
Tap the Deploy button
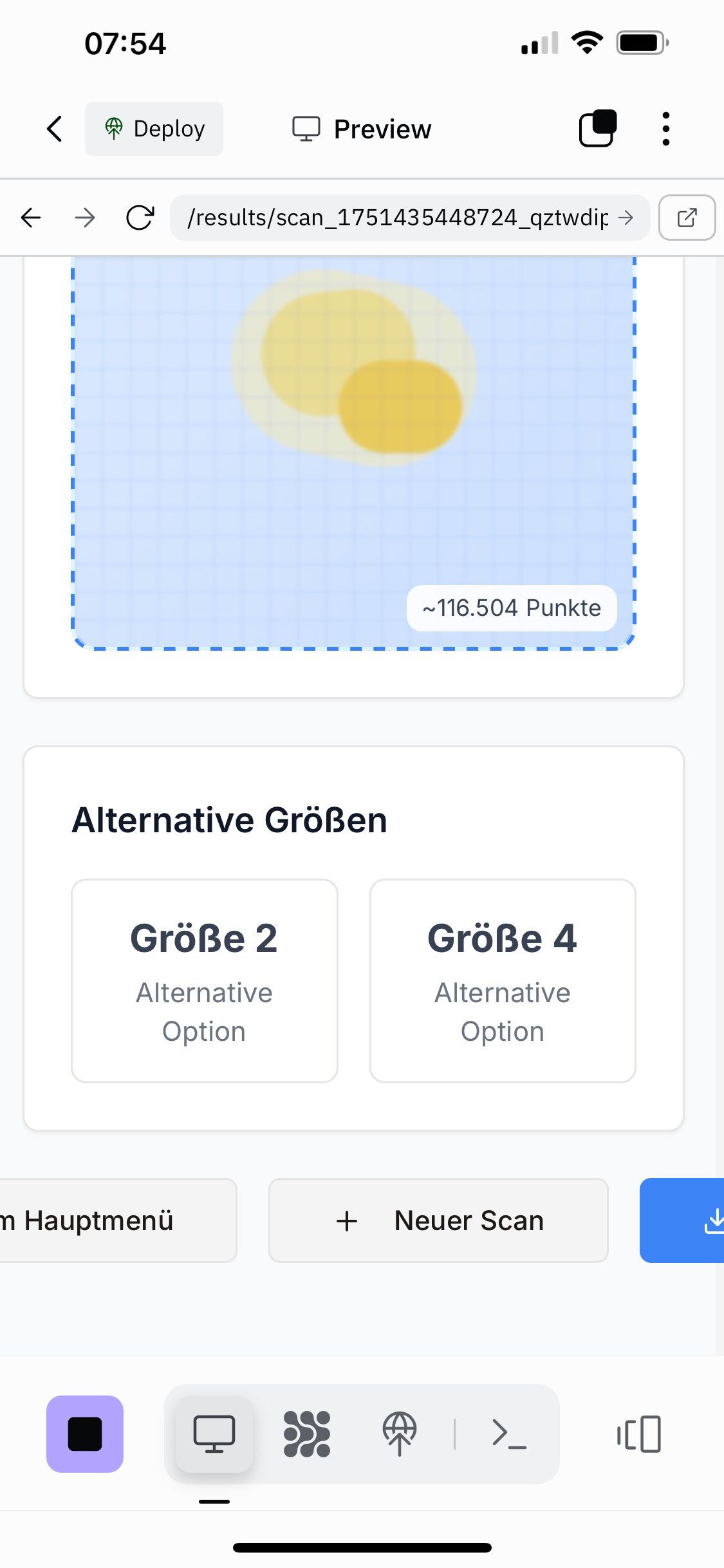(x=154, y=129)
